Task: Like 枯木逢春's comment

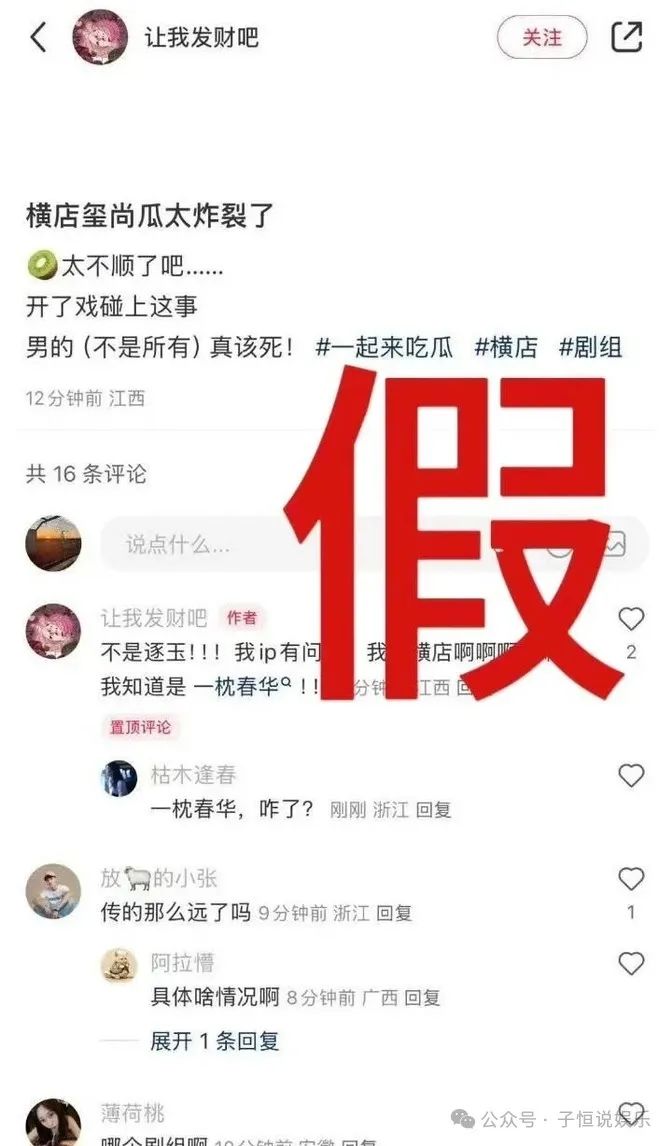Action: [631, 775]
